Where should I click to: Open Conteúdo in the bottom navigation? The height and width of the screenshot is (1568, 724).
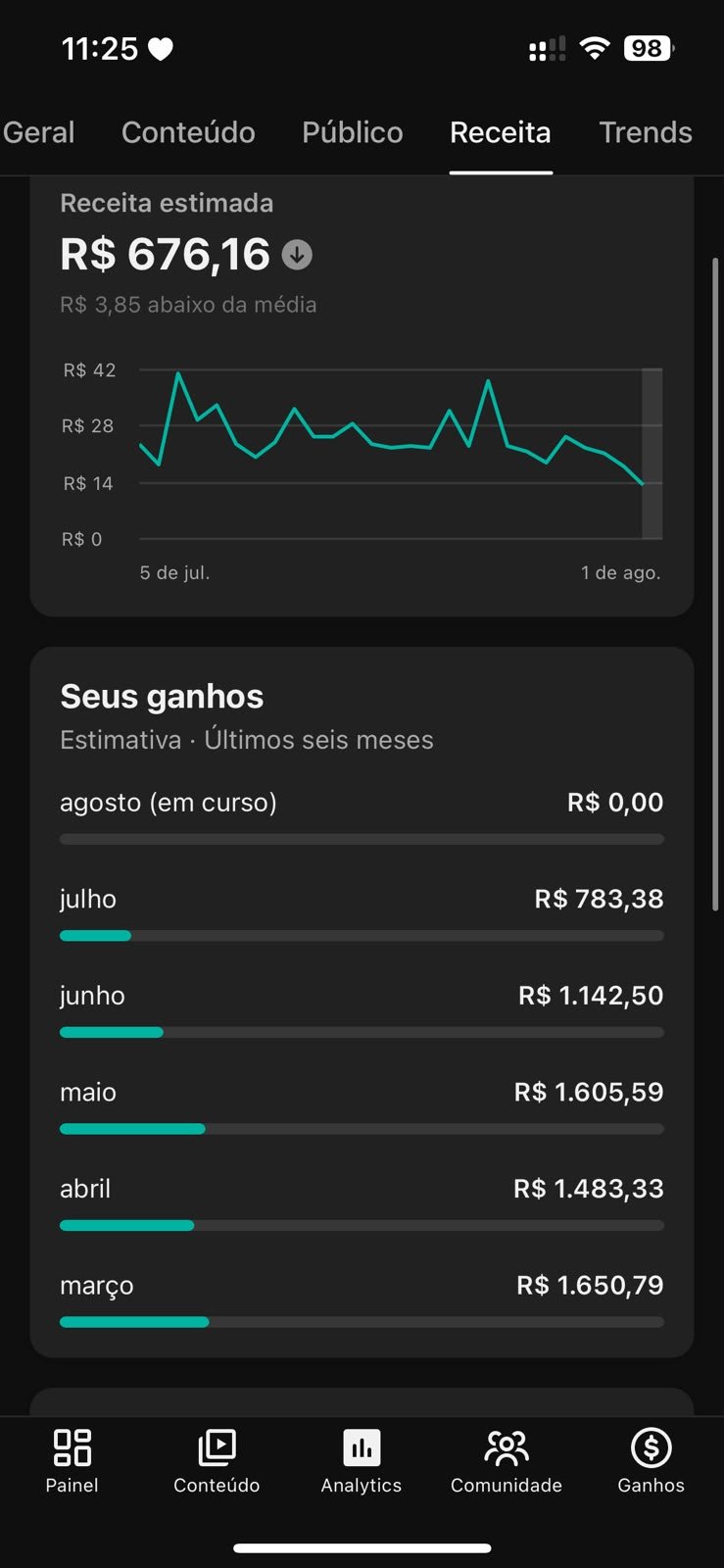(217, 1461)
